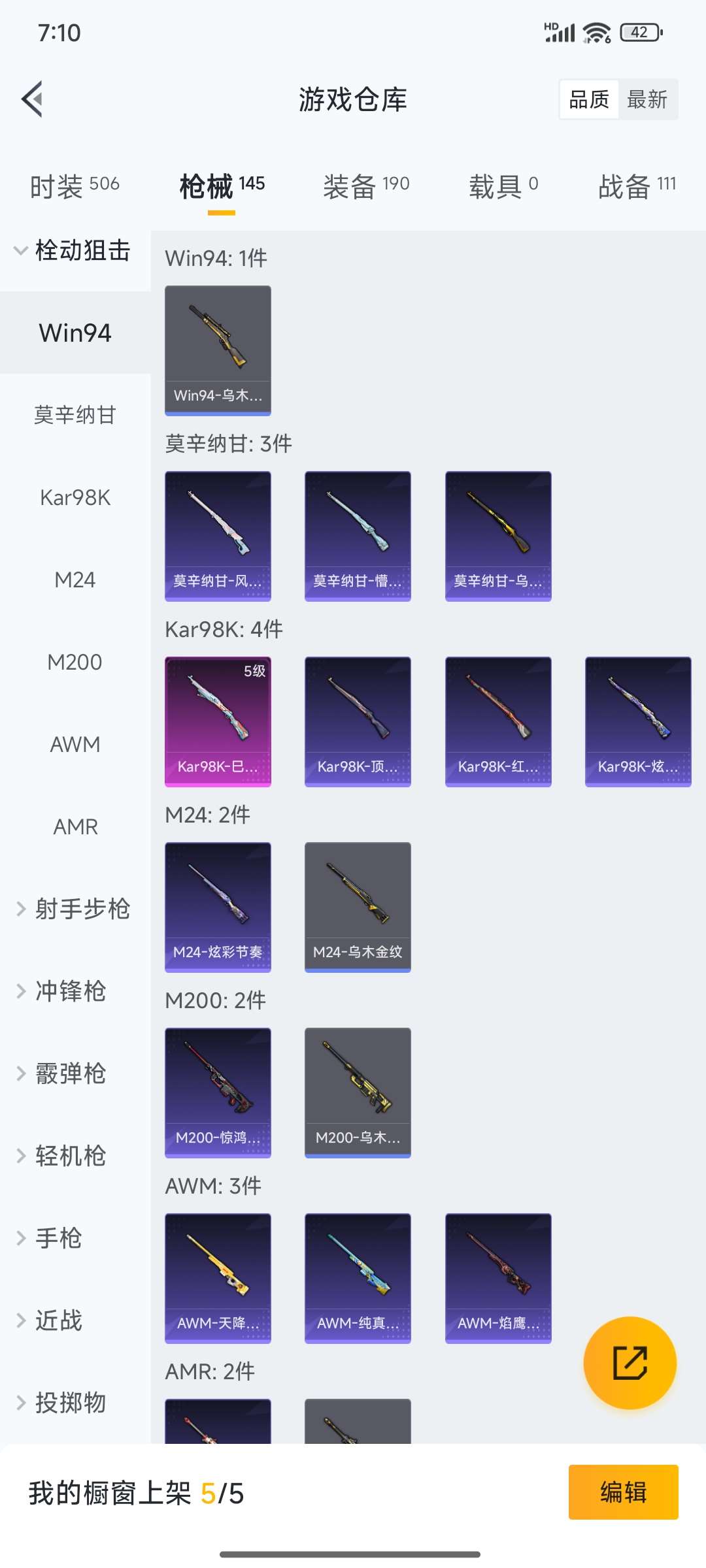This screenshot has width=706, height=1568.
Task: Collapse the 栓动狙击 category
Action: 78,252
